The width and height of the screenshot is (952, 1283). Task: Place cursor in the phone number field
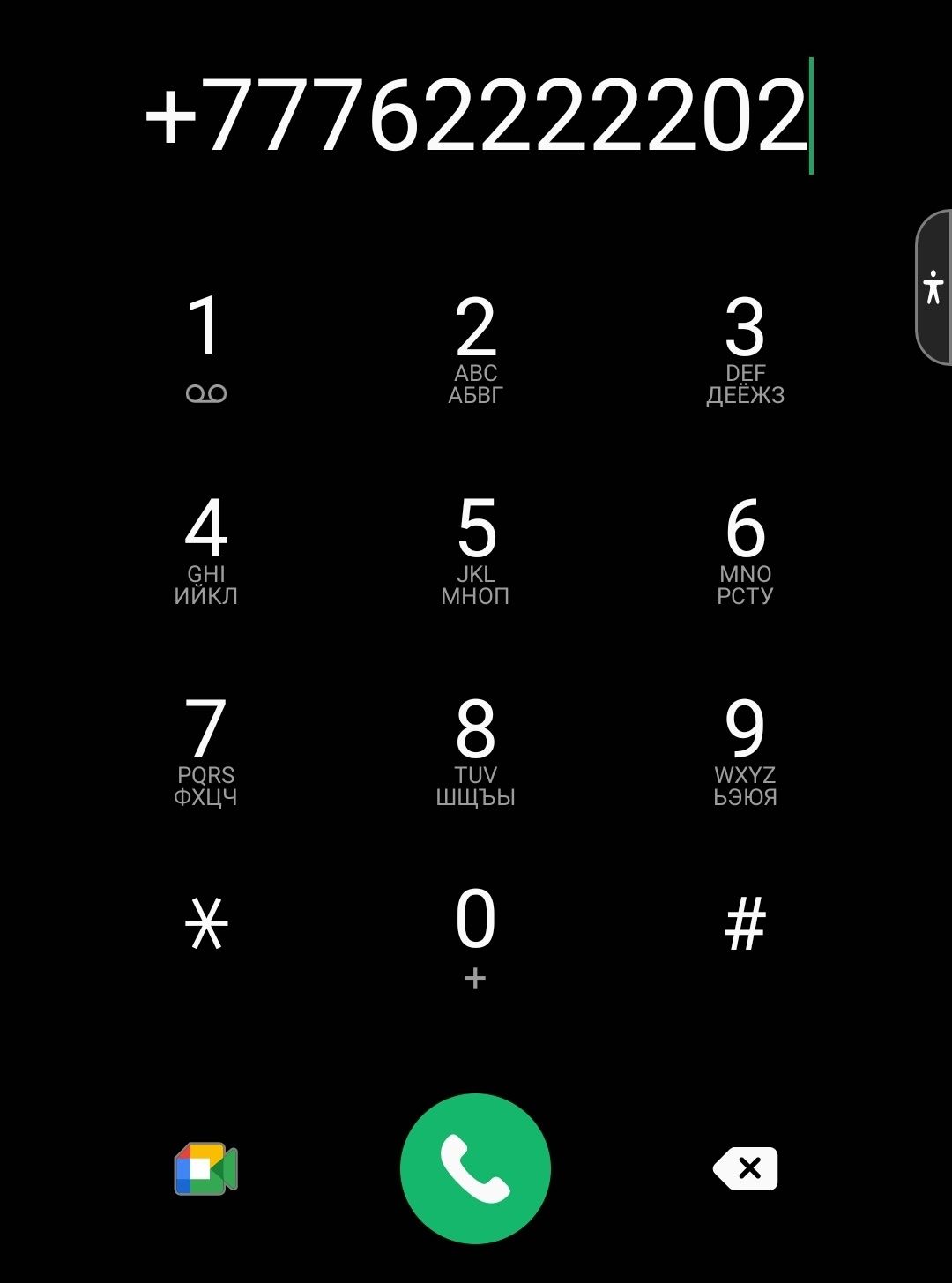[476, 115]
